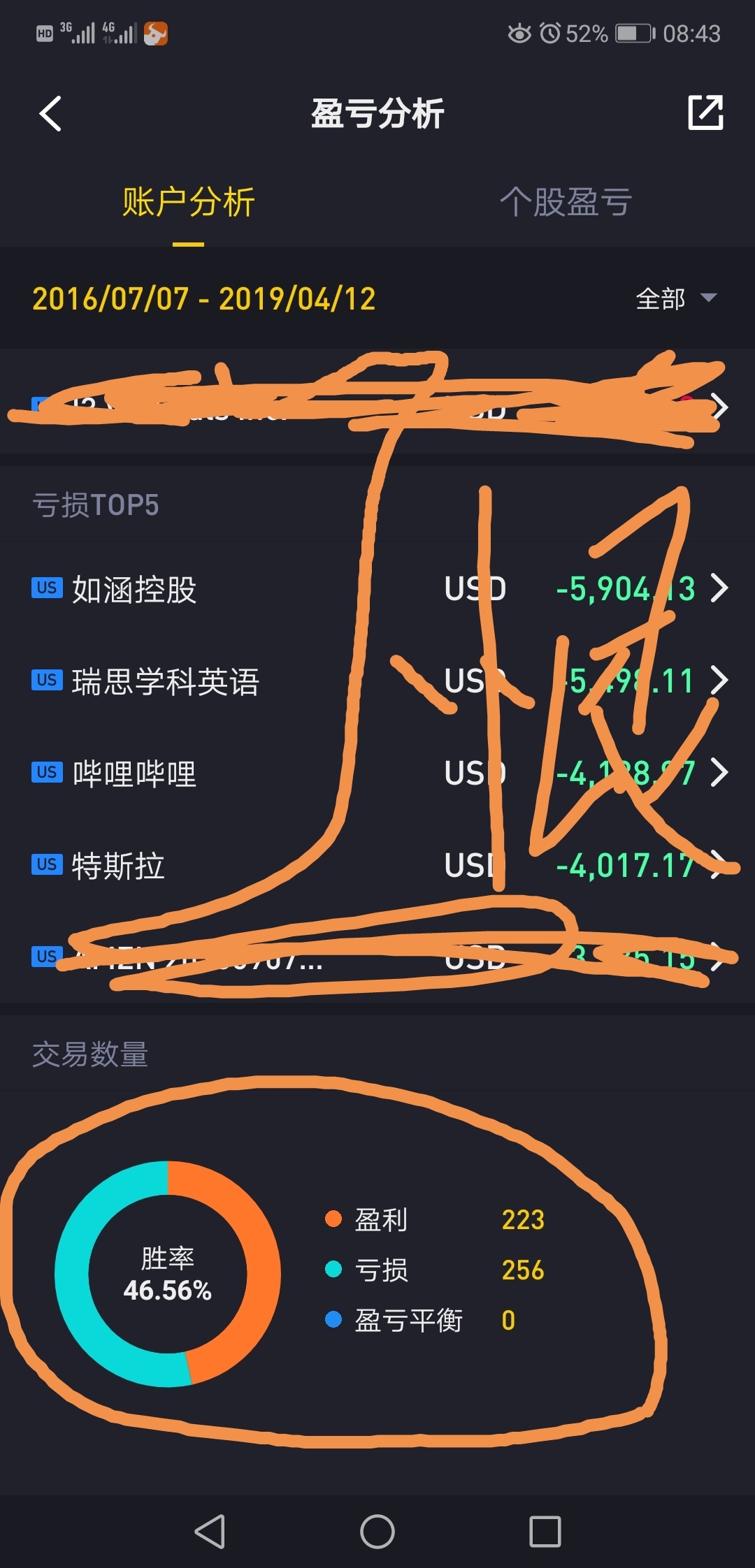Go back from the 盈亏分析 page
Viewport: 755px width, 1568px height.
[50, 114]
